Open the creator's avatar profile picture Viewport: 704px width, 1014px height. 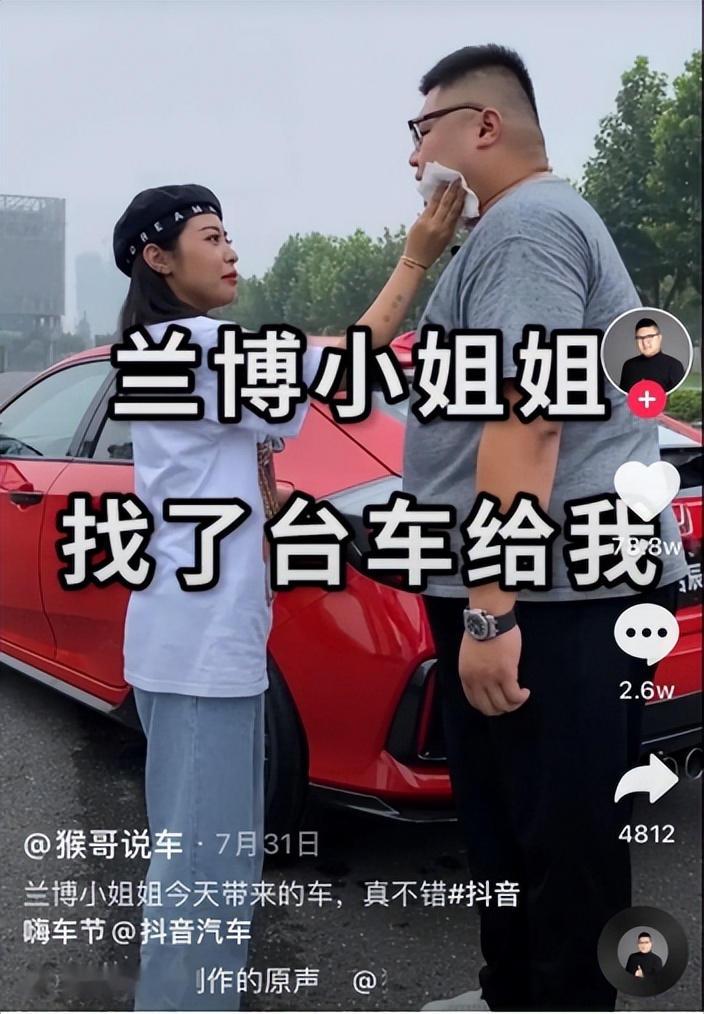(x=646, y=352)
